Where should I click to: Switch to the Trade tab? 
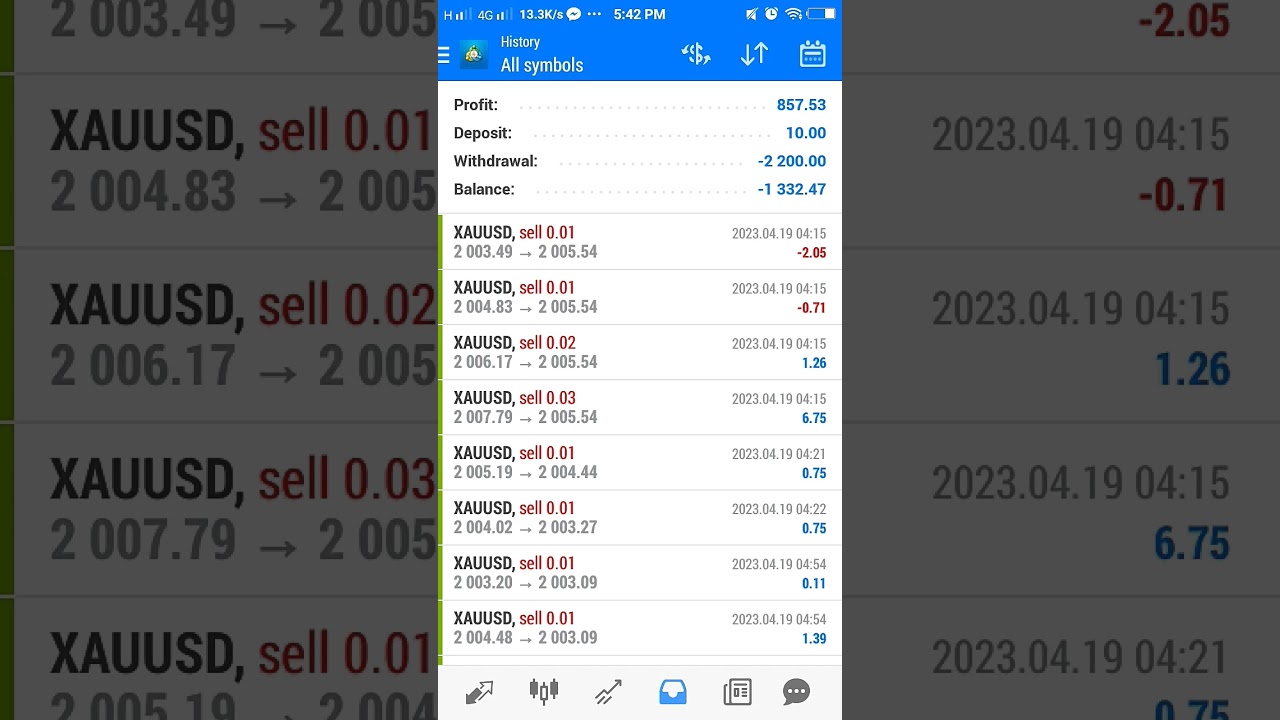tap(608, 691)
